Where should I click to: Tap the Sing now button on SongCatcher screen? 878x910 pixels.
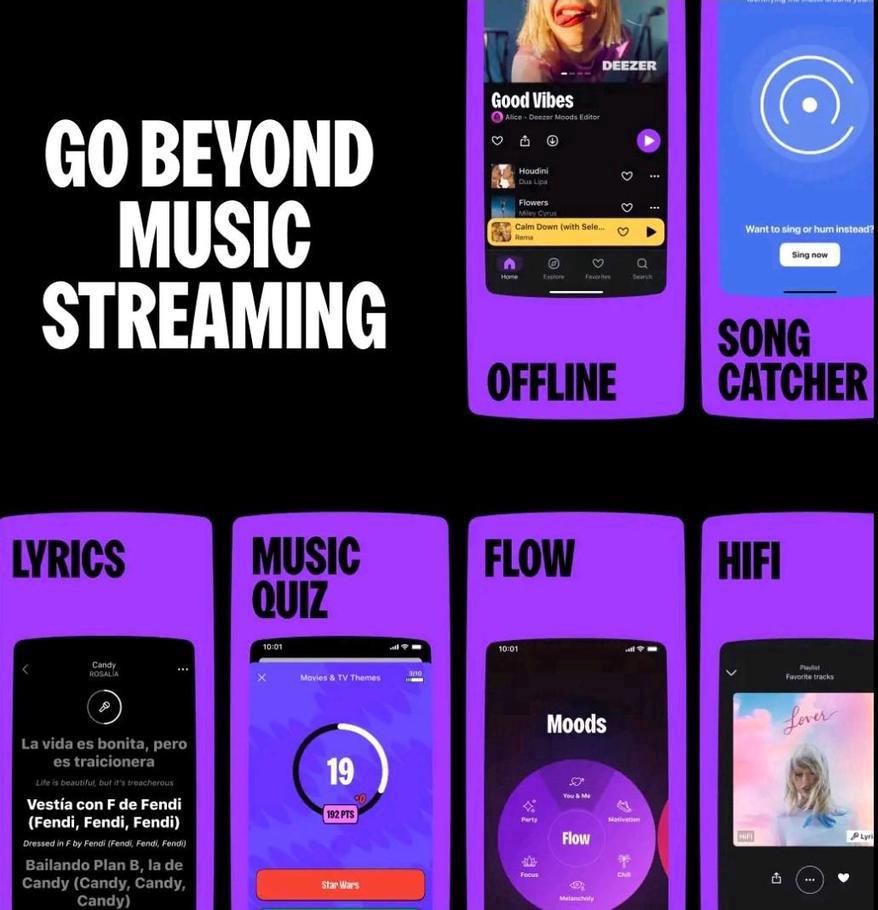coord(810,253)
